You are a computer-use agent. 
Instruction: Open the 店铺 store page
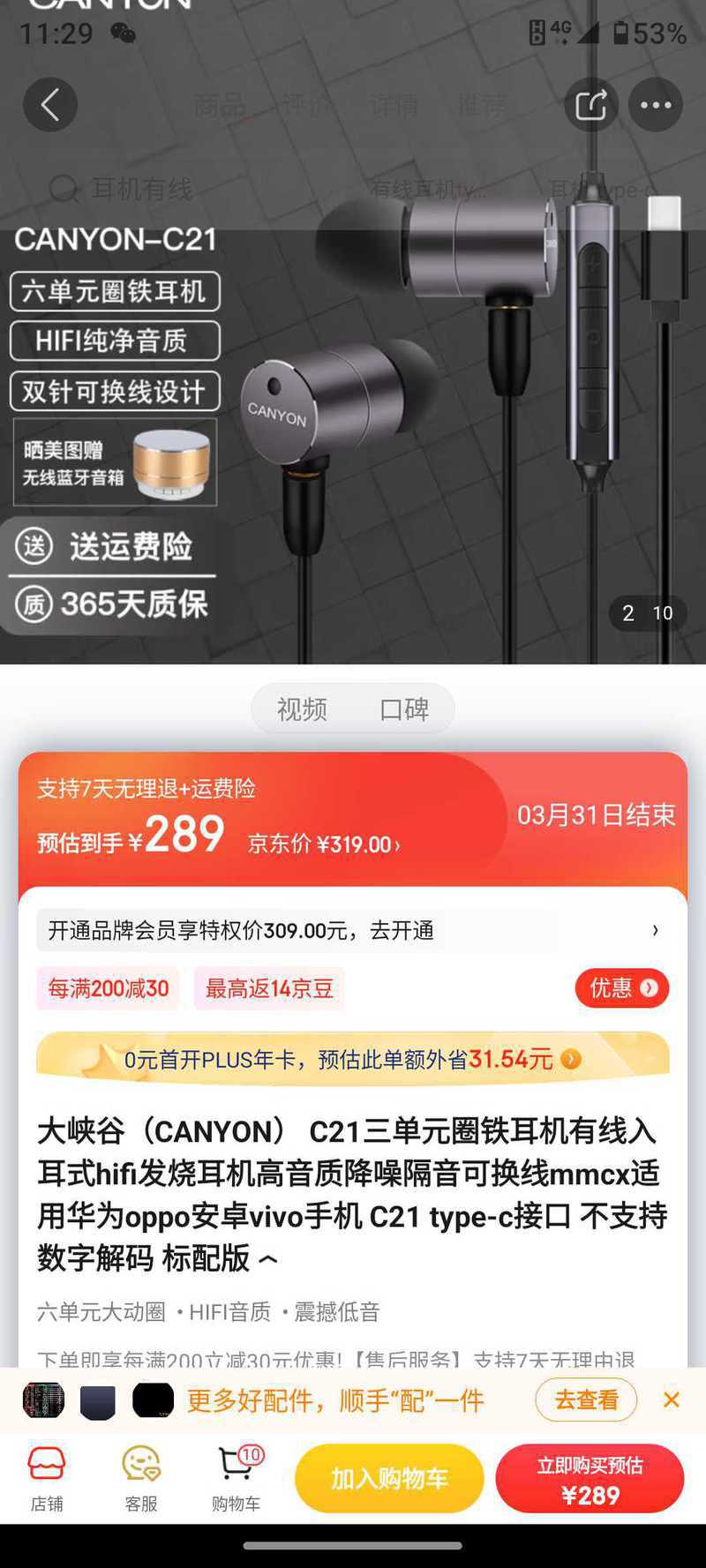(47, 1478)
